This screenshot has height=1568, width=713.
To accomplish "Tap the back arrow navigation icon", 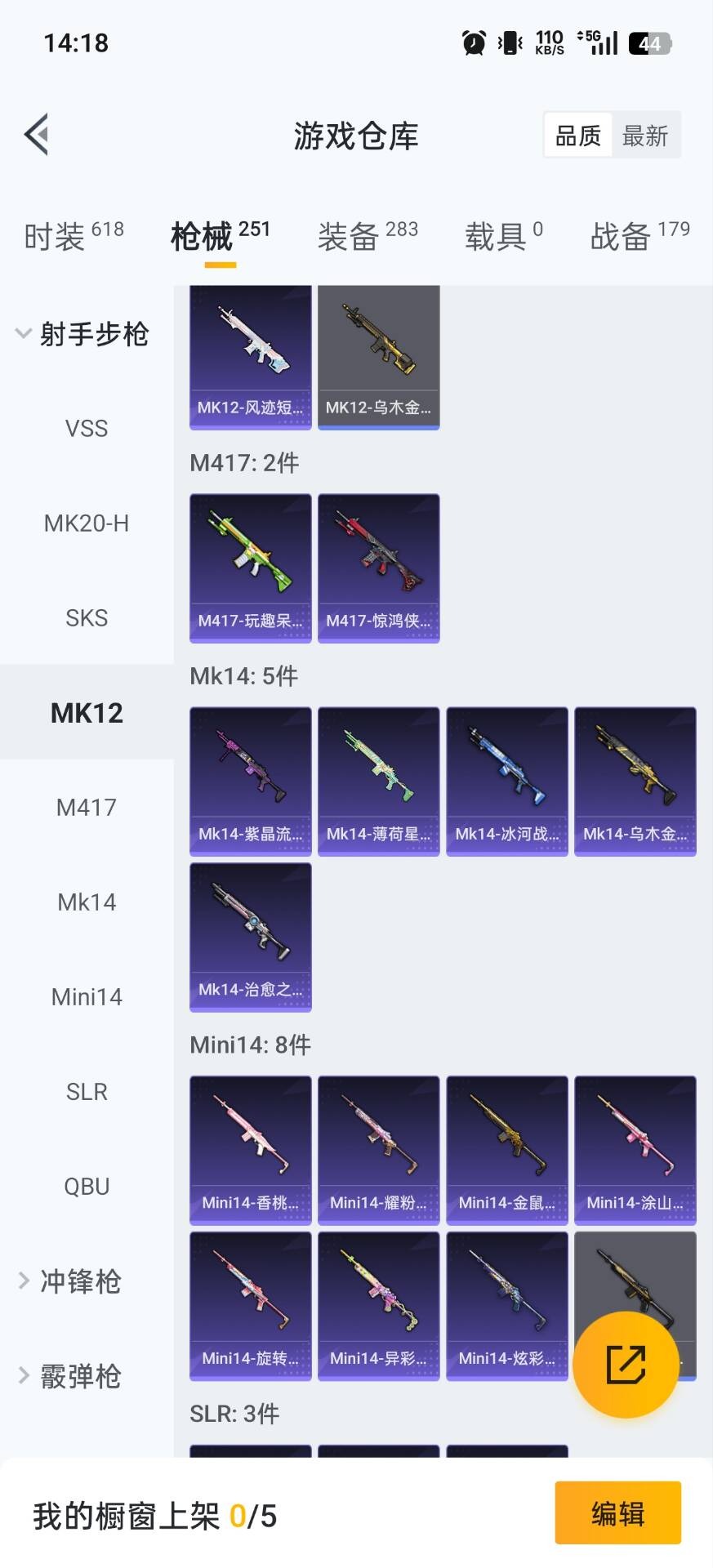I will (x=36, y=133).
